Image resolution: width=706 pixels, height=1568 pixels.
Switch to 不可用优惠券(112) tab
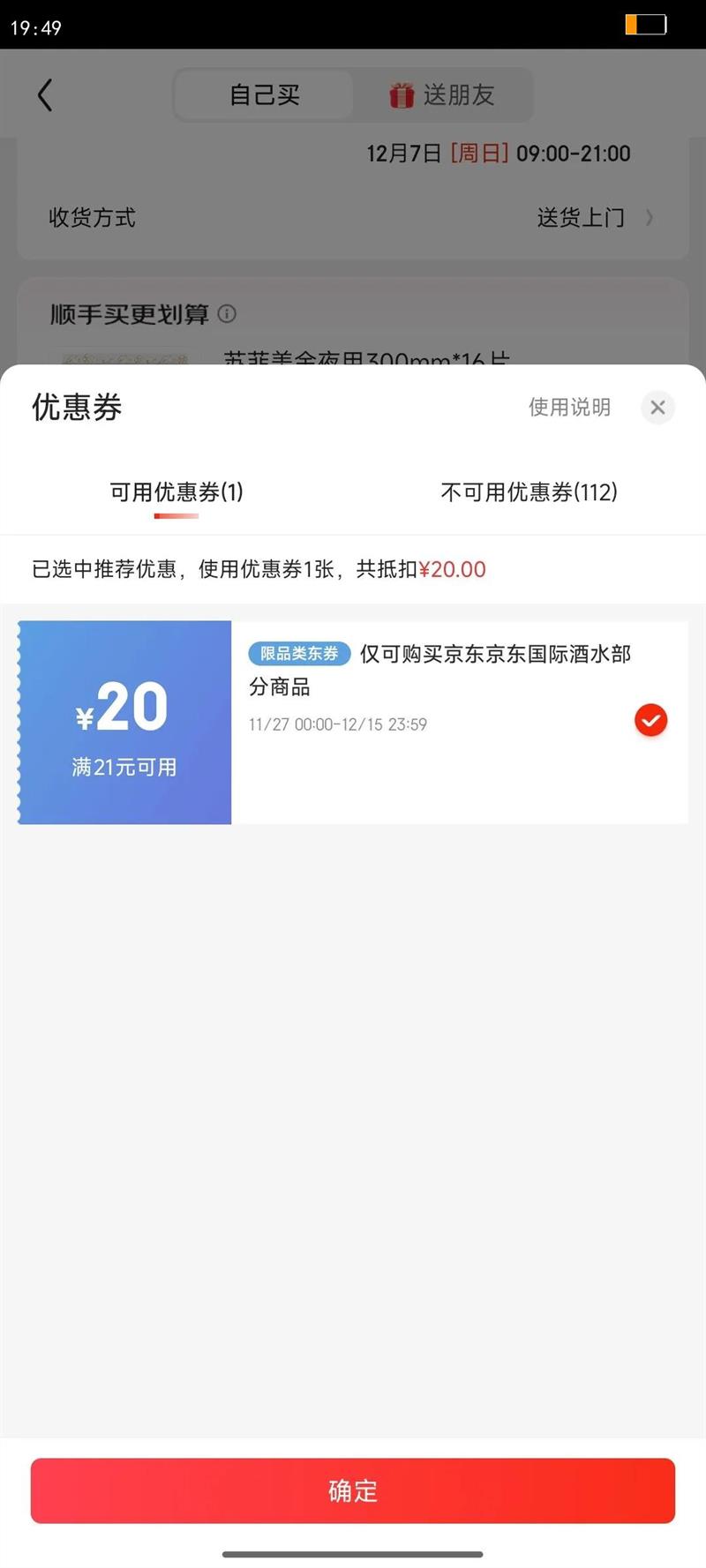coord(529,492)
